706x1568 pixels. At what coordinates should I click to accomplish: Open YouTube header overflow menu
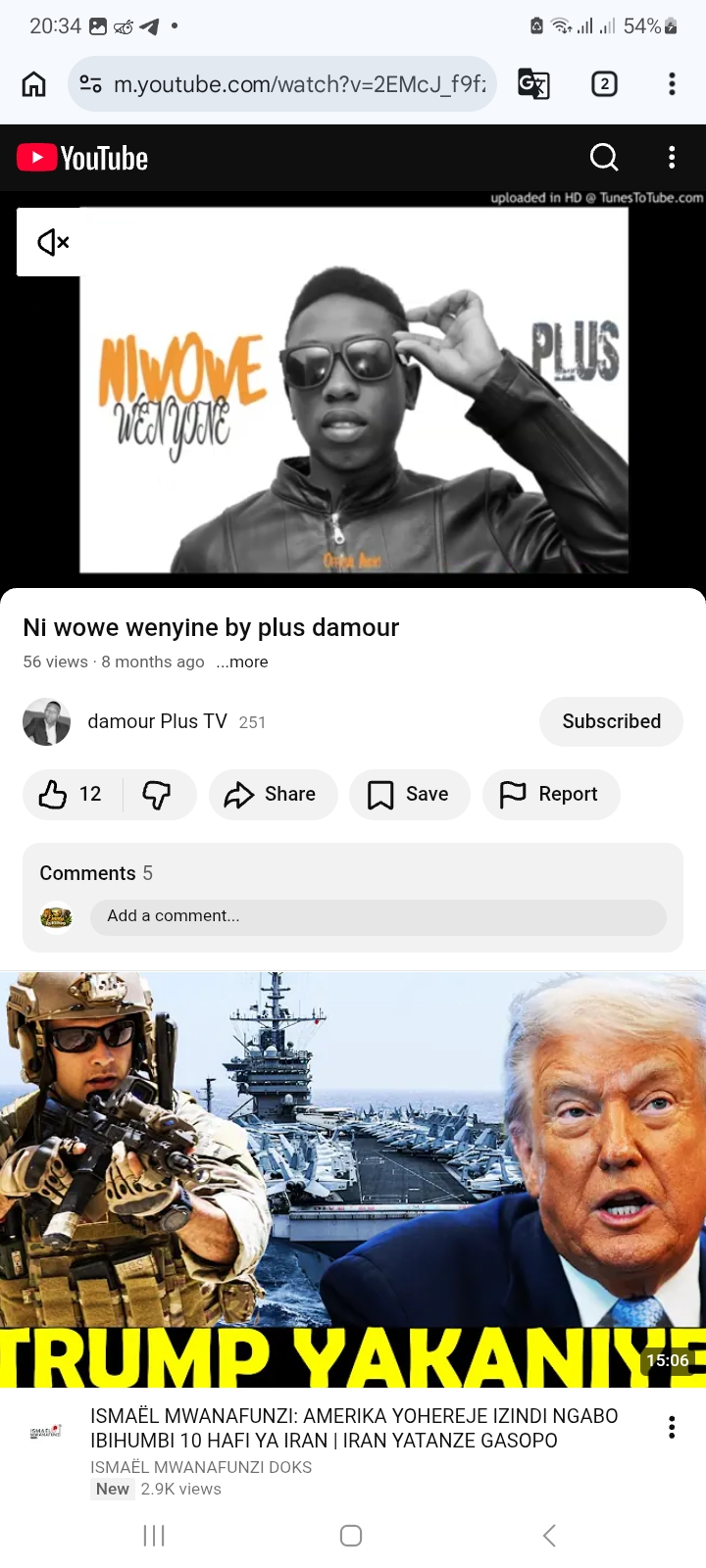pos(672,157)
